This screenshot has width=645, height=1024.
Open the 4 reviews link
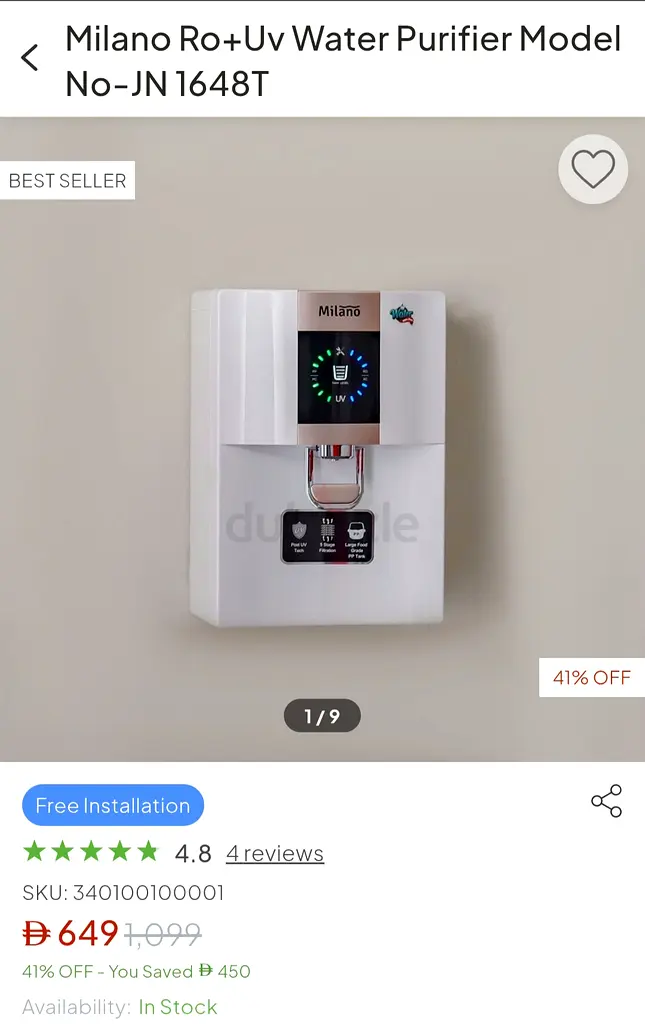pos(275,853)
